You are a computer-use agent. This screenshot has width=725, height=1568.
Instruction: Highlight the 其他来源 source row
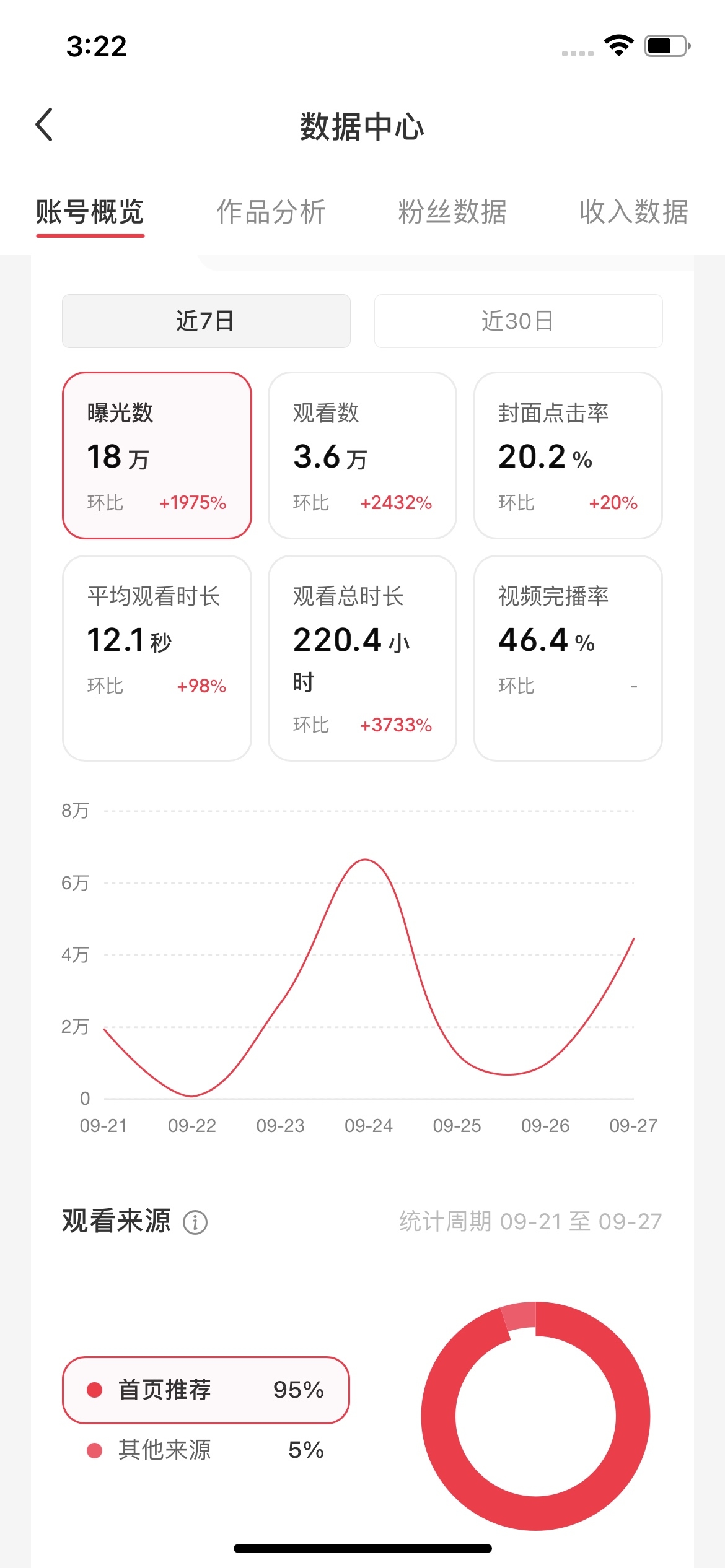coord(206,1450)
